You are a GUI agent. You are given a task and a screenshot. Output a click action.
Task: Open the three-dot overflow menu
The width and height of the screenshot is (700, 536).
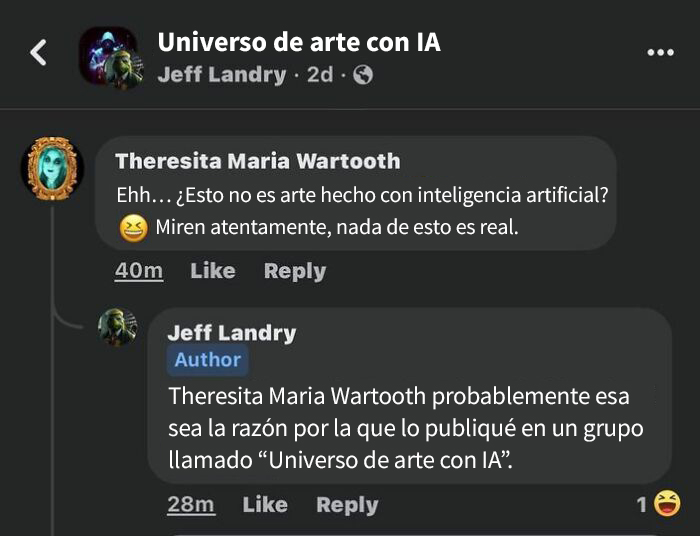(x=660, y=53)
